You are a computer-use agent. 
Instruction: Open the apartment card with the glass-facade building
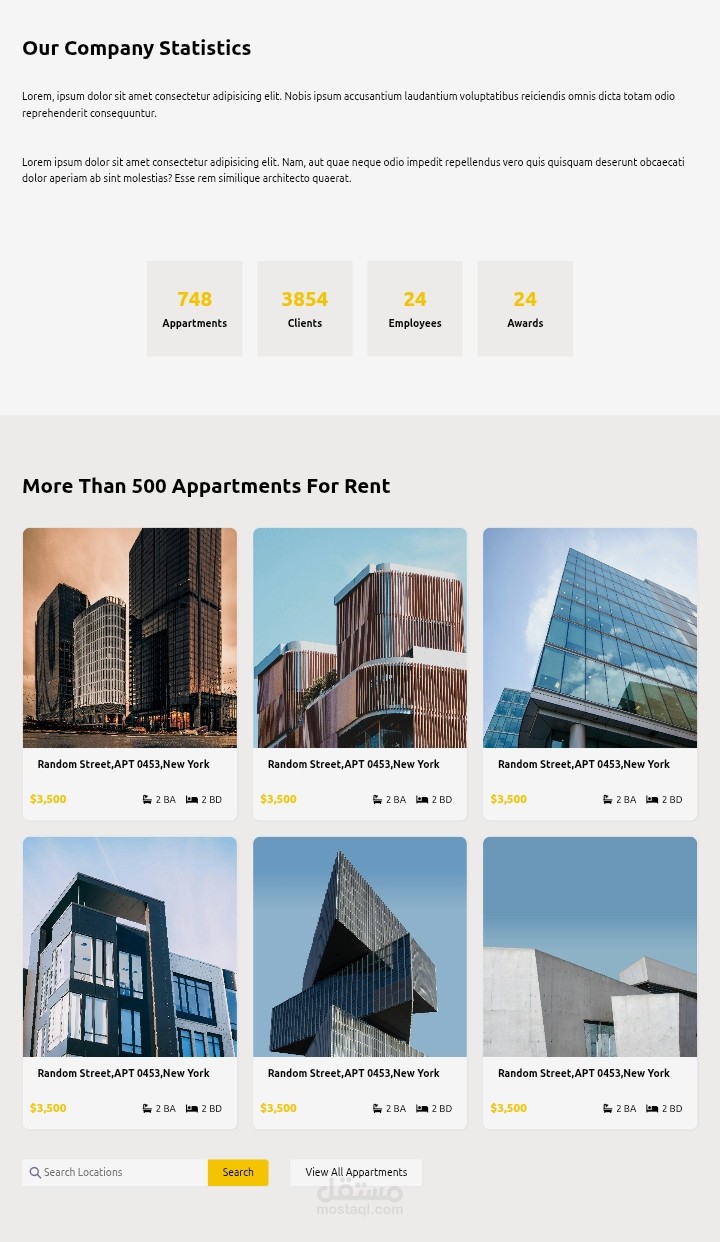(590, 674)
